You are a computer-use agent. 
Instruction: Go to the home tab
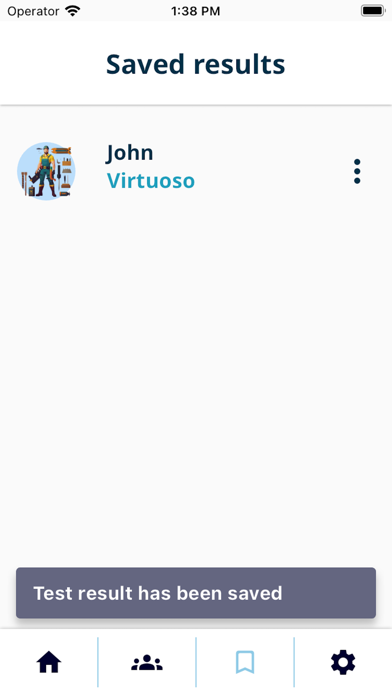[49, 663]
